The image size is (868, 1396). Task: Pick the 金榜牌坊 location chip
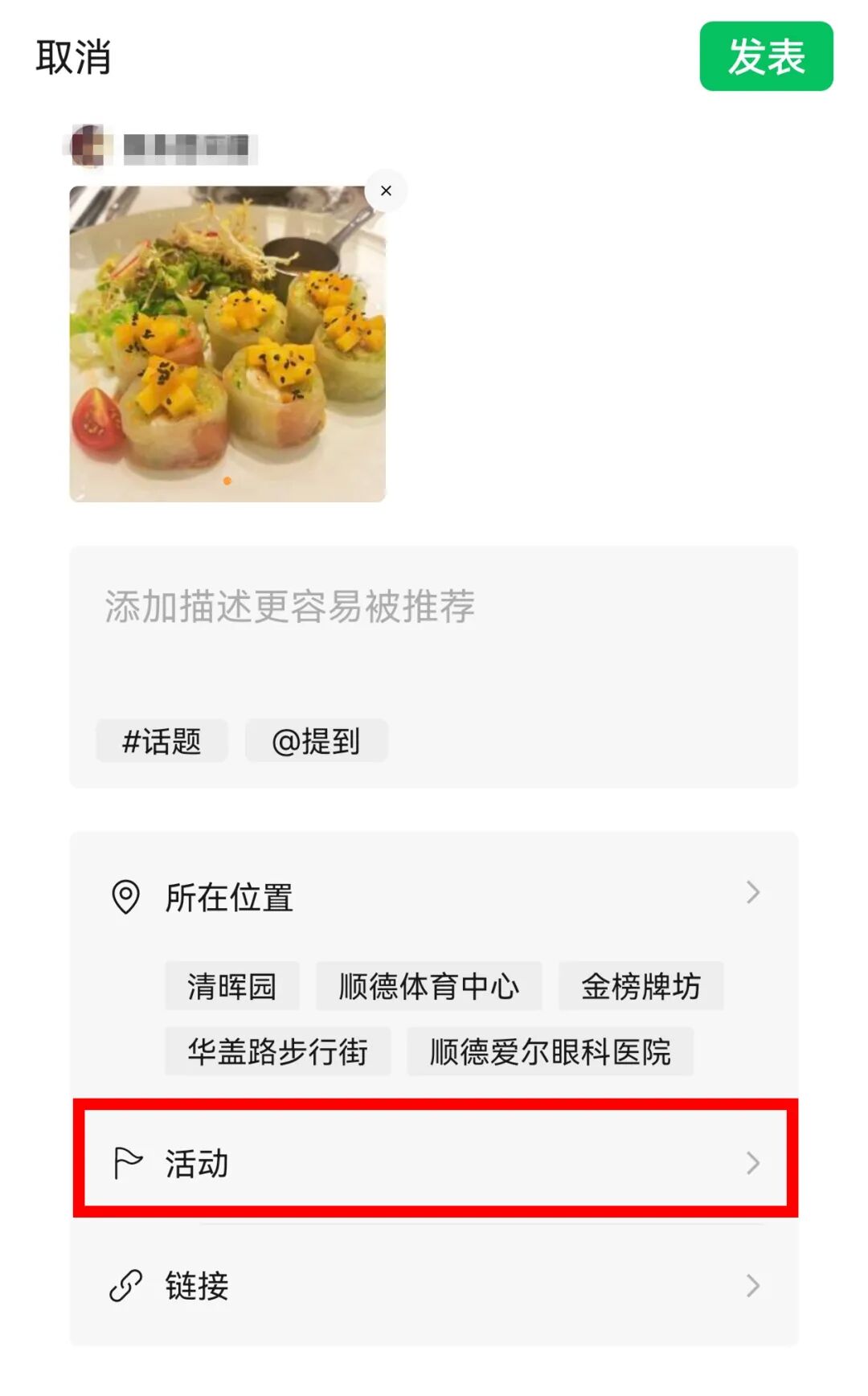641,986
